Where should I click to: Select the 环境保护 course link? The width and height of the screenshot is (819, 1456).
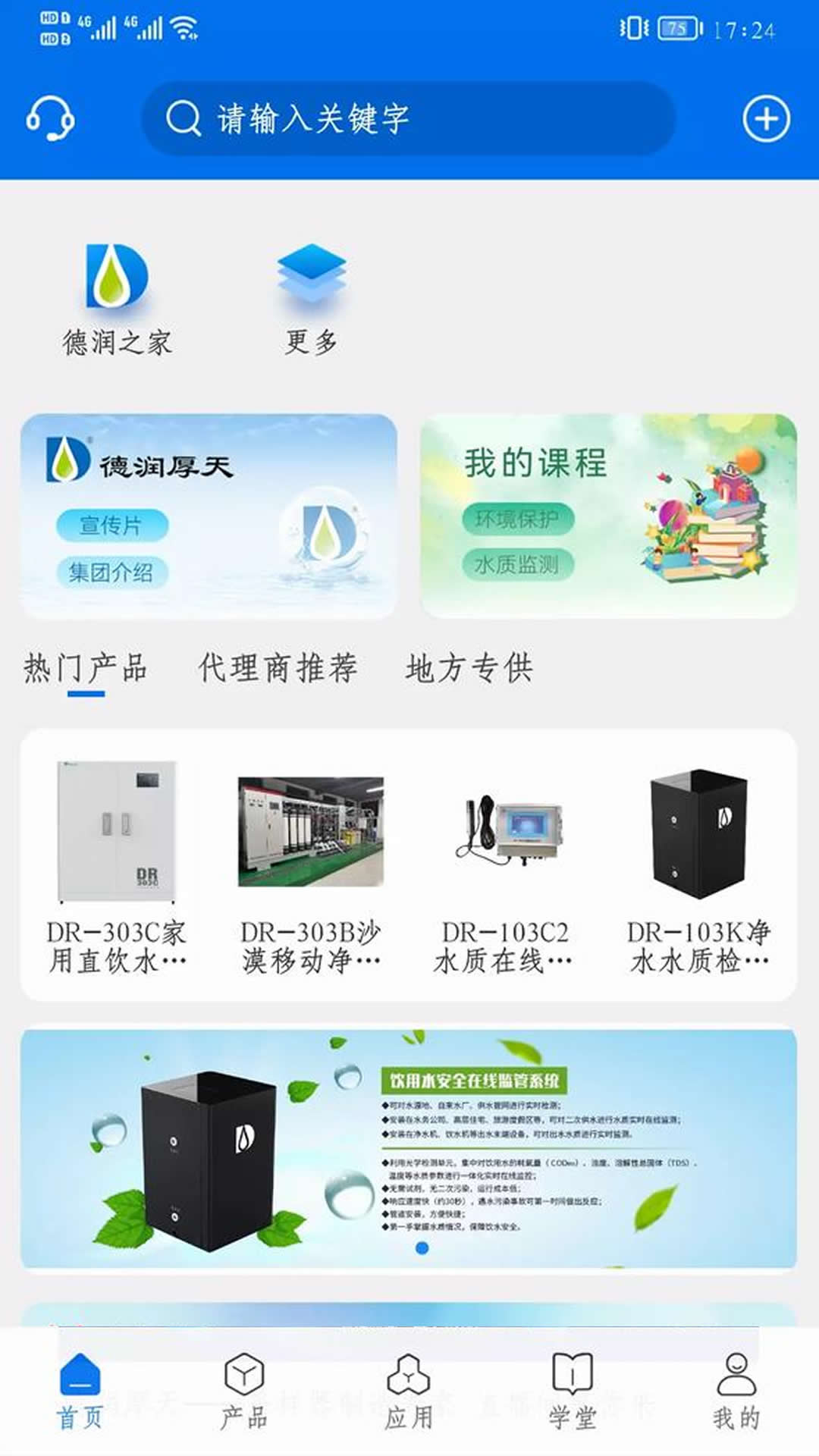coord(521,518)
